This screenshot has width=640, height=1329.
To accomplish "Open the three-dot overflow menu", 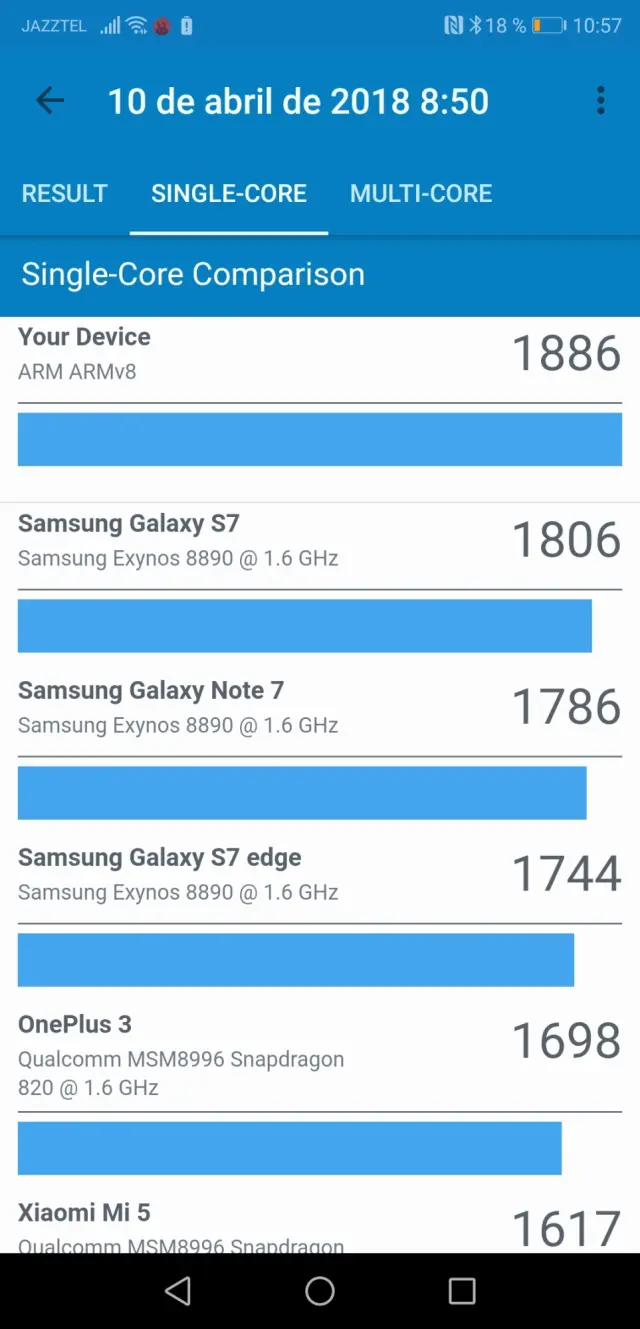I will pyautogui.click(x=600, y=100).
